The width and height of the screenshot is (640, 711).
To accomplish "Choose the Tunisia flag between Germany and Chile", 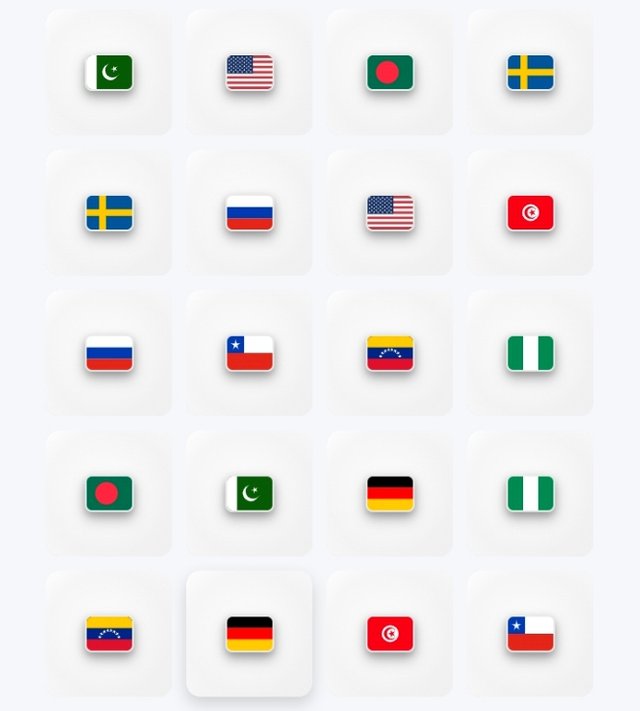I will tap(390, 633).
